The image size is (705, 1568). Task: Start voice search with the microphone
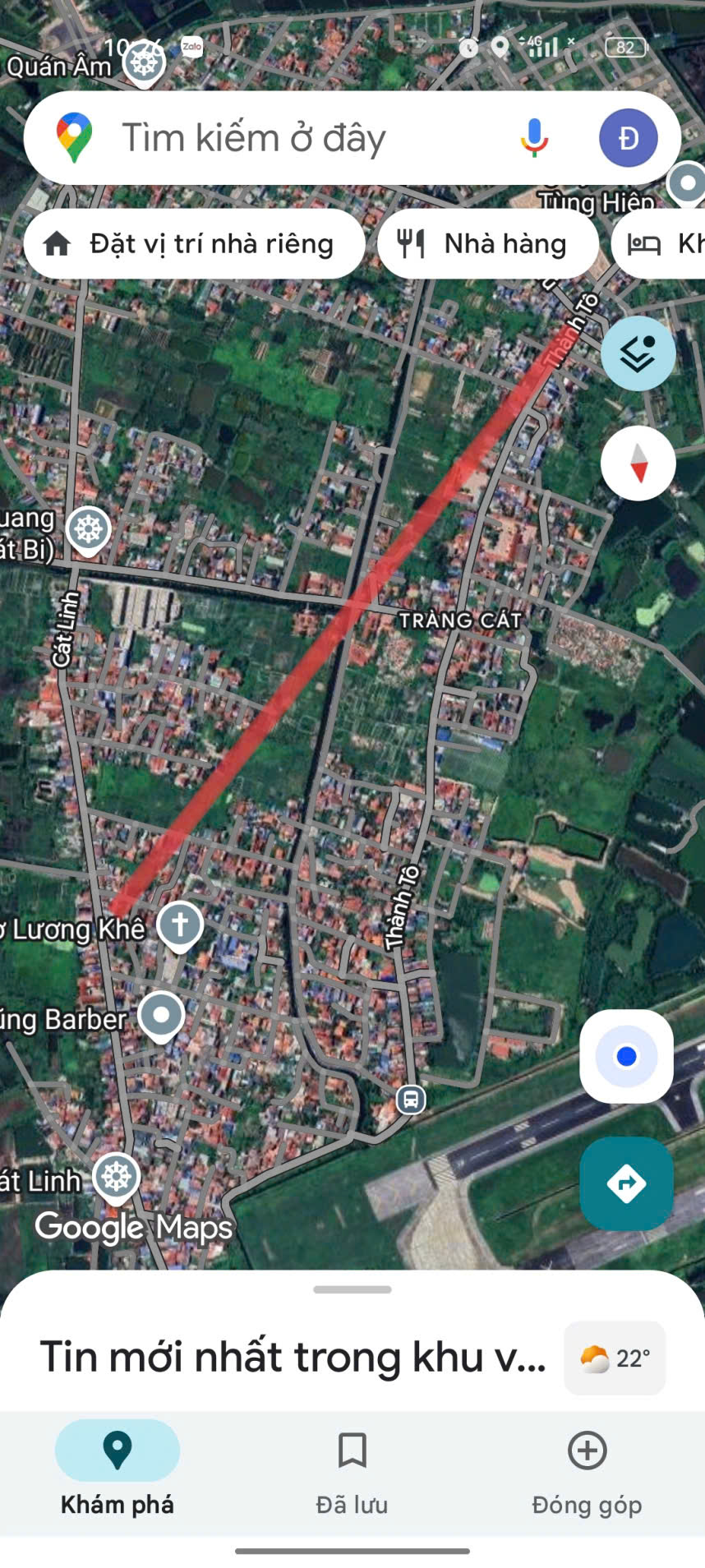(534, 138)
